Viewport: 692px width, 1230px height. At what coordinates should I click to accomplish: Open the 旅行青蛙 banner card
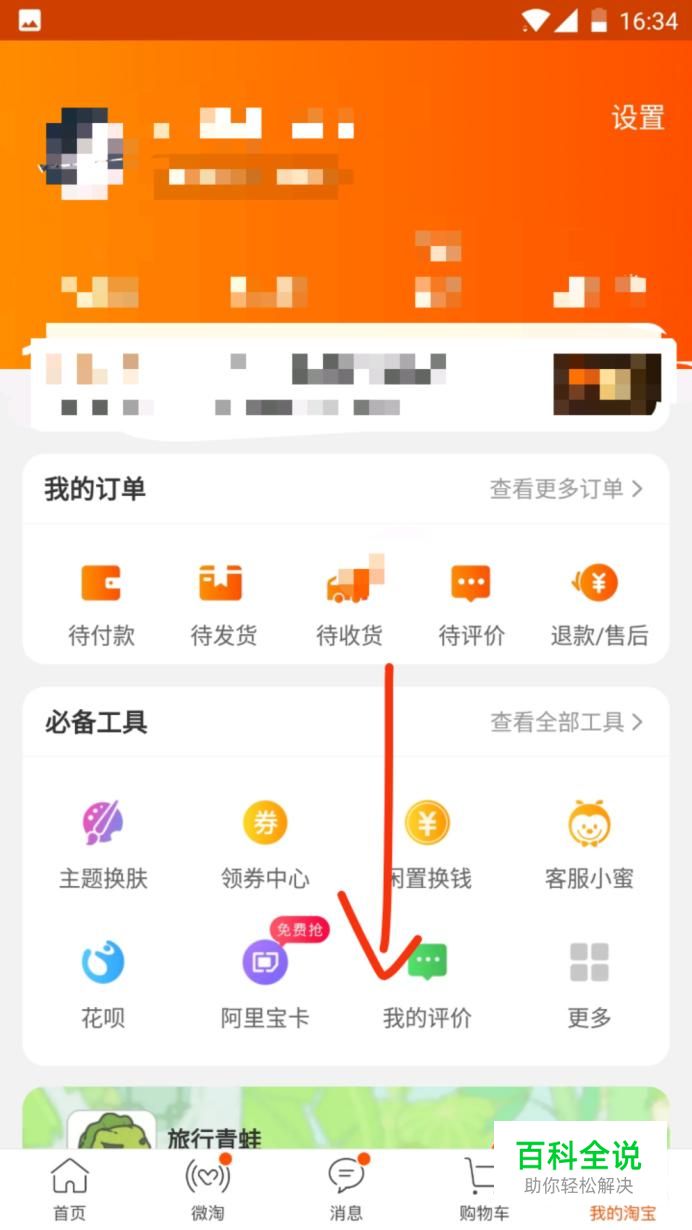pyautogui.click(x=346, y=1118)
